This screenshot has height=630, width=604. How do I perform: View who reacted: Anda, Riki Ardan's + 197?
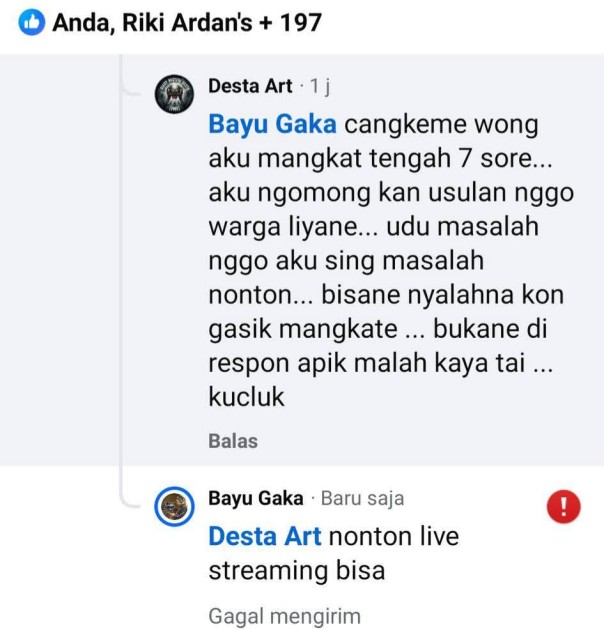click(x=186, y=22)
